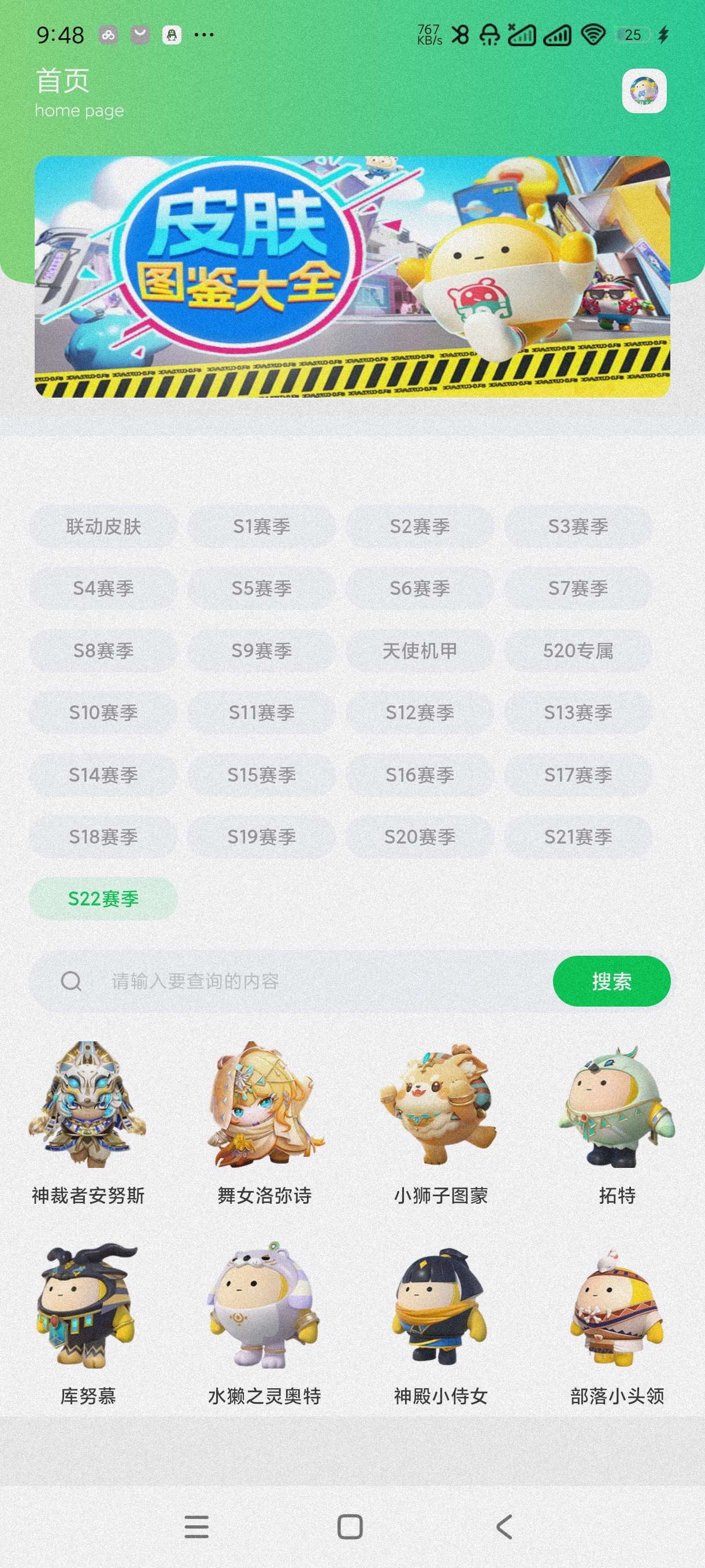Select the 联动皮肤 filter chip
Viewport: 705px width, 1568px height.
click(103, 527)
